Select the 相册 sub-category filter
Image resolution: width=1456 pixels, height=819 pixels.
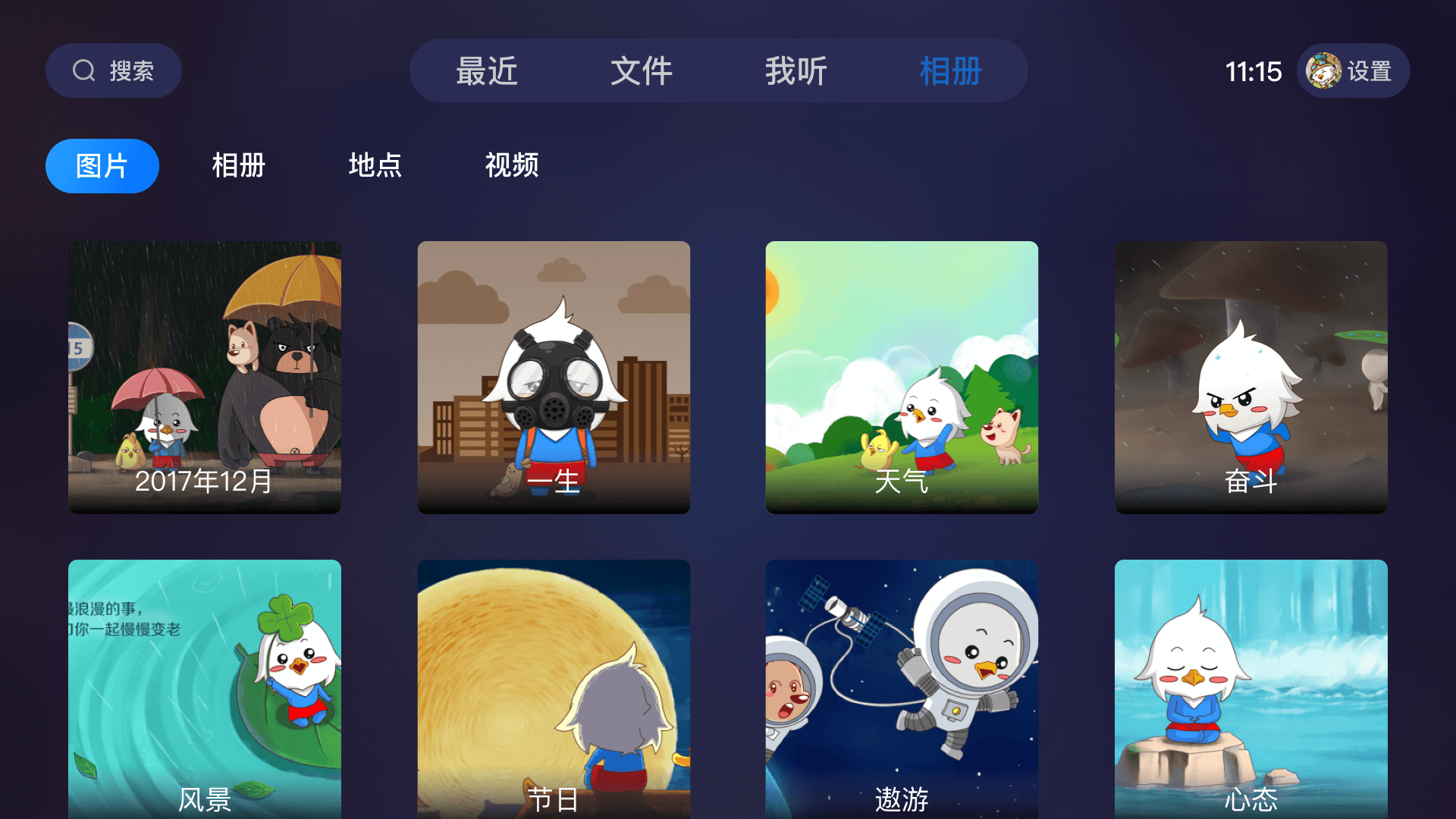tap(239, 165)
